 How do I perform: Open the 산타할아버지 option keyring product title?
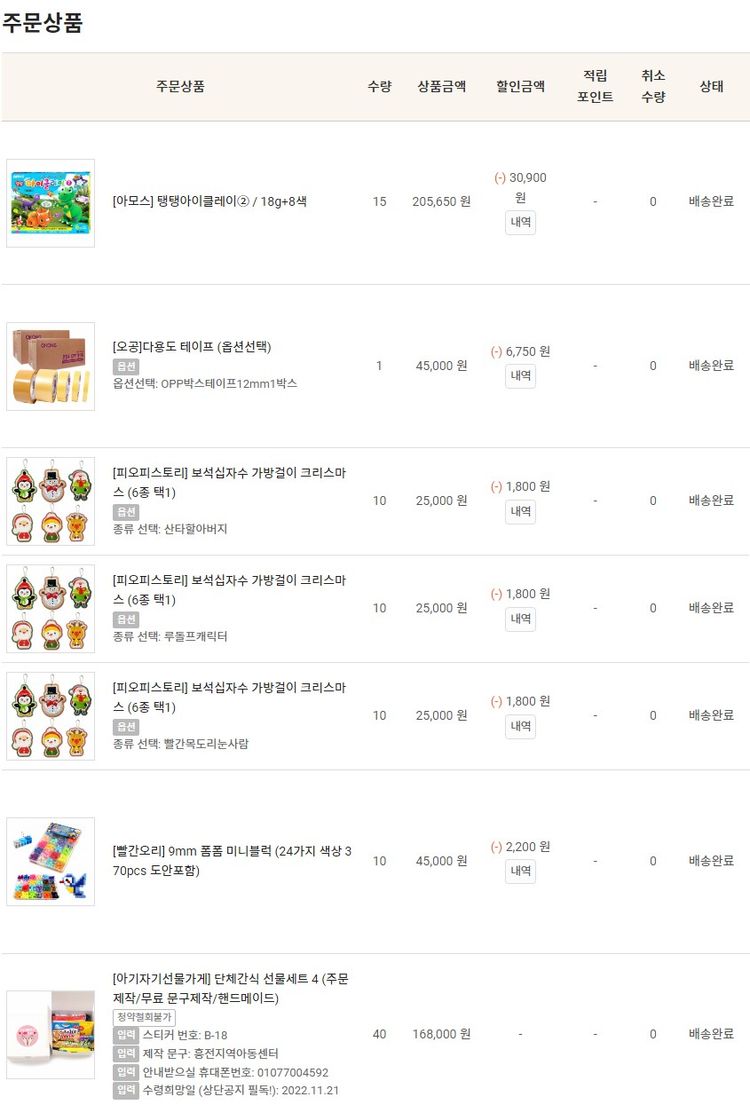coord(230,481)
